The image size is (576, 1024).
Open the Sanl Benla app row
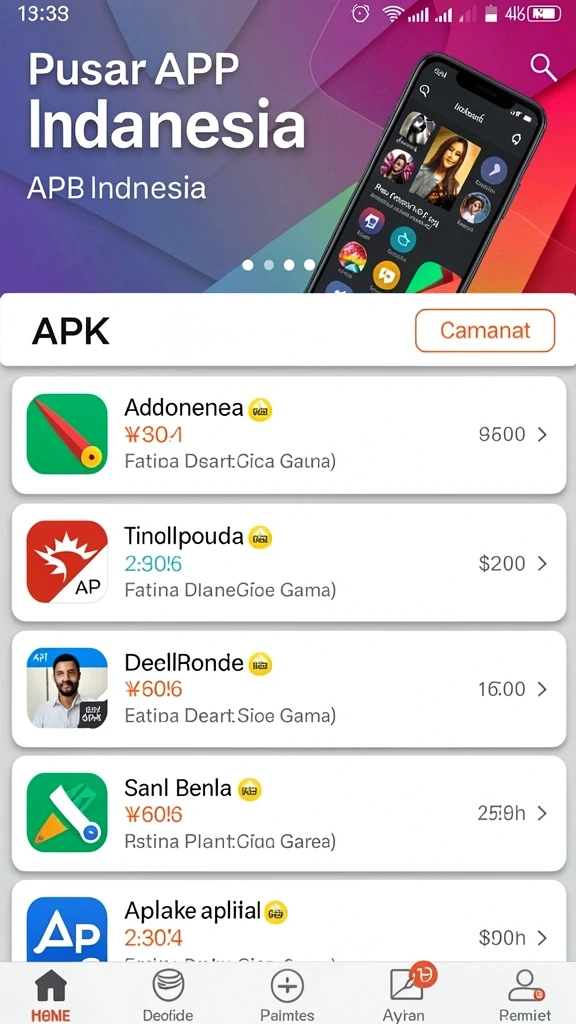pyautogui.click(x=289, y=813)
